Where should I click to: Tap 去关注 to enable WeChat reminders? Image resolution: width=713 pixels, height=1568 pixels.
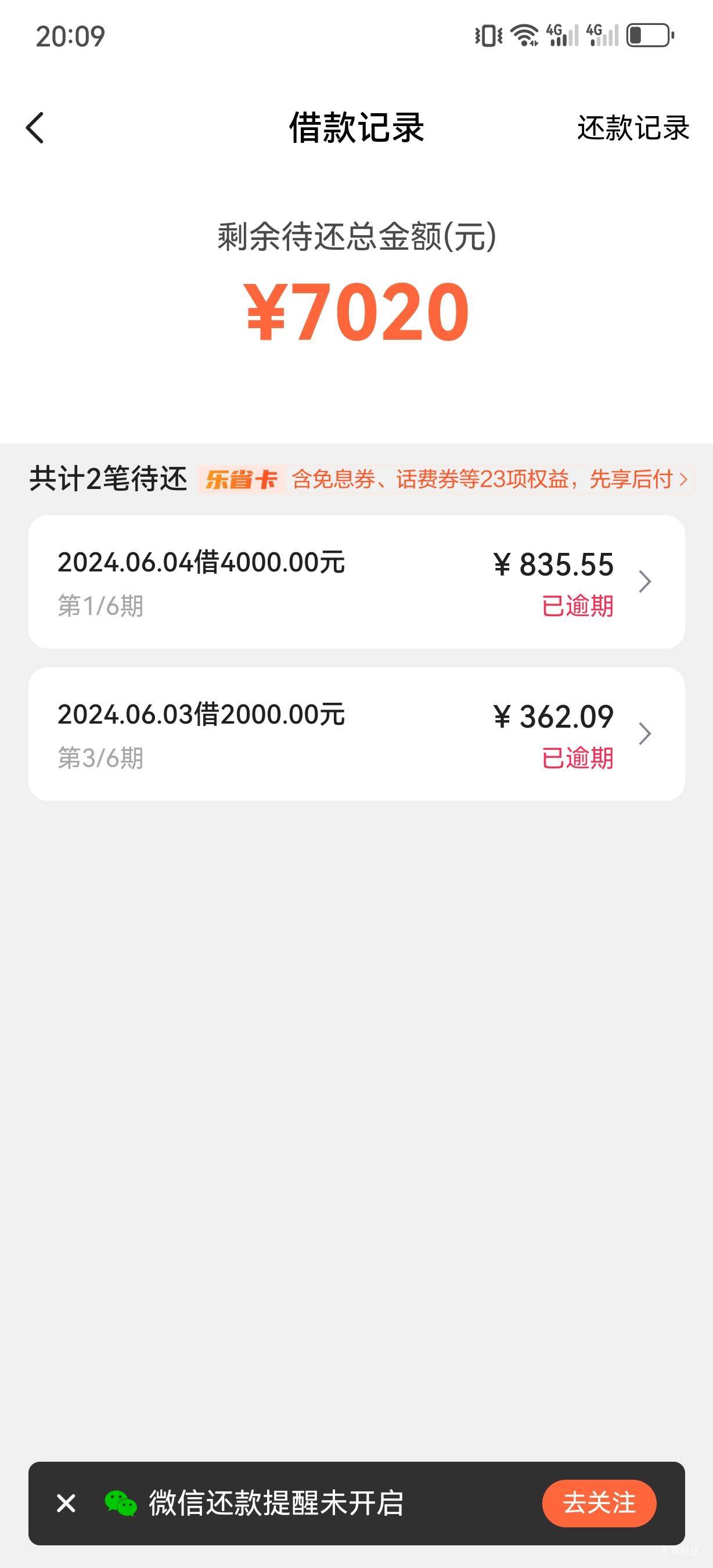coord(599,1503)
